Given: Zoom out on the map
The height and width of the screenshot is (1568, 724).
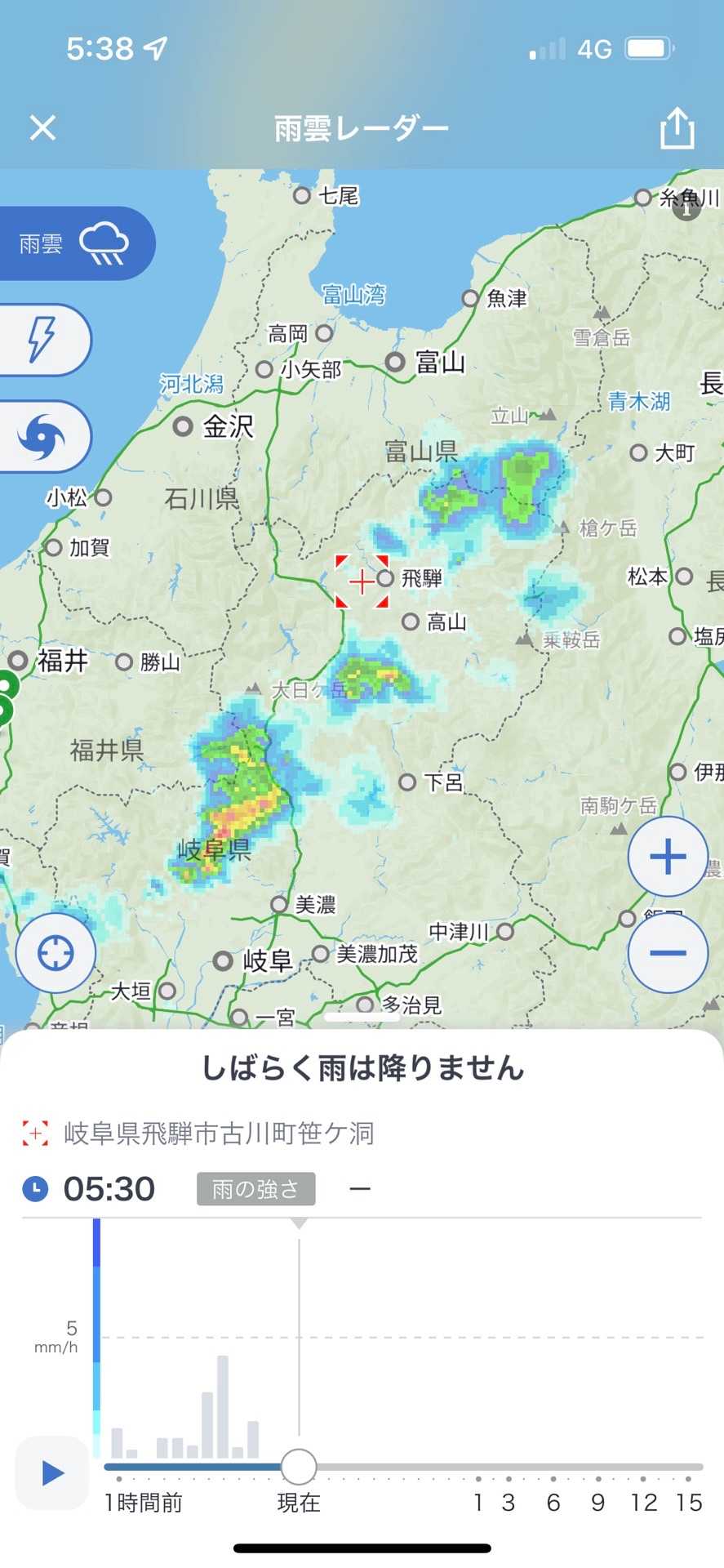Looking at the screenshot, I should tap(667, 953).
